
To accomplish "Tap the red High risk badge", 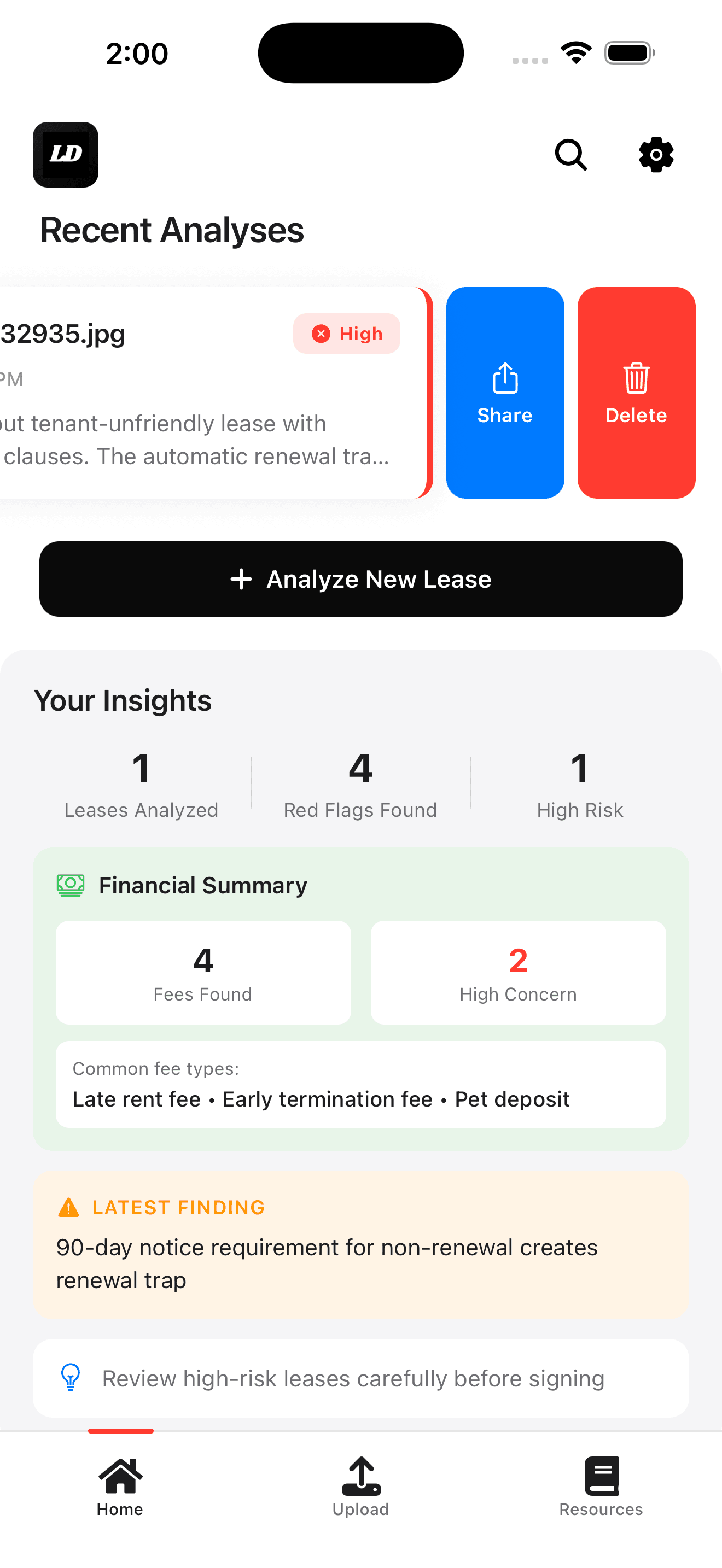I will pos(346,334).
